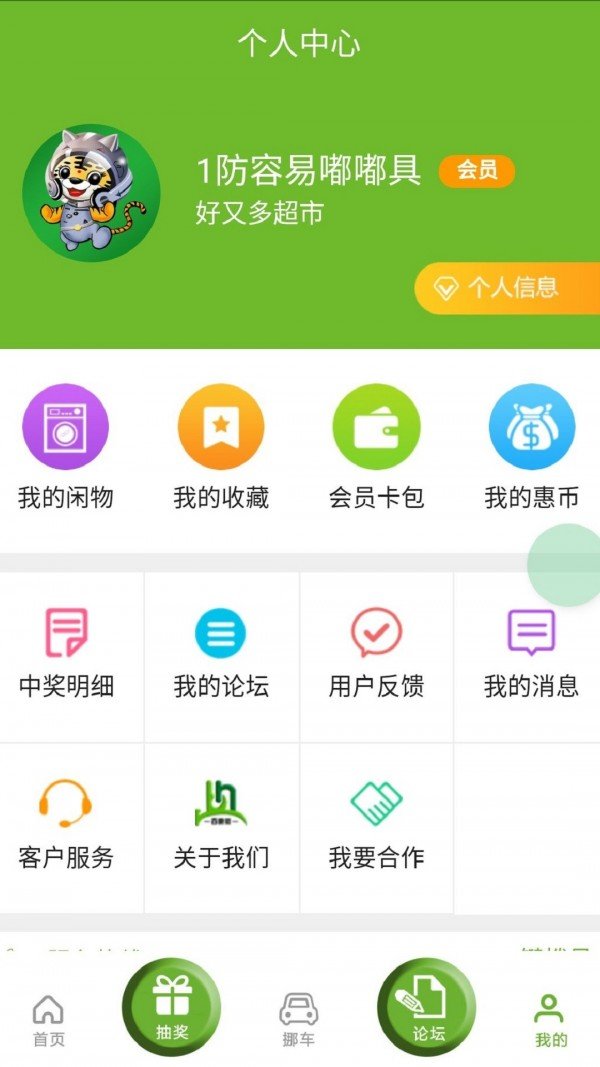The image size is (600, 1067).
Task: Open 用户反馈 feedback
Action: click(376, 653)
